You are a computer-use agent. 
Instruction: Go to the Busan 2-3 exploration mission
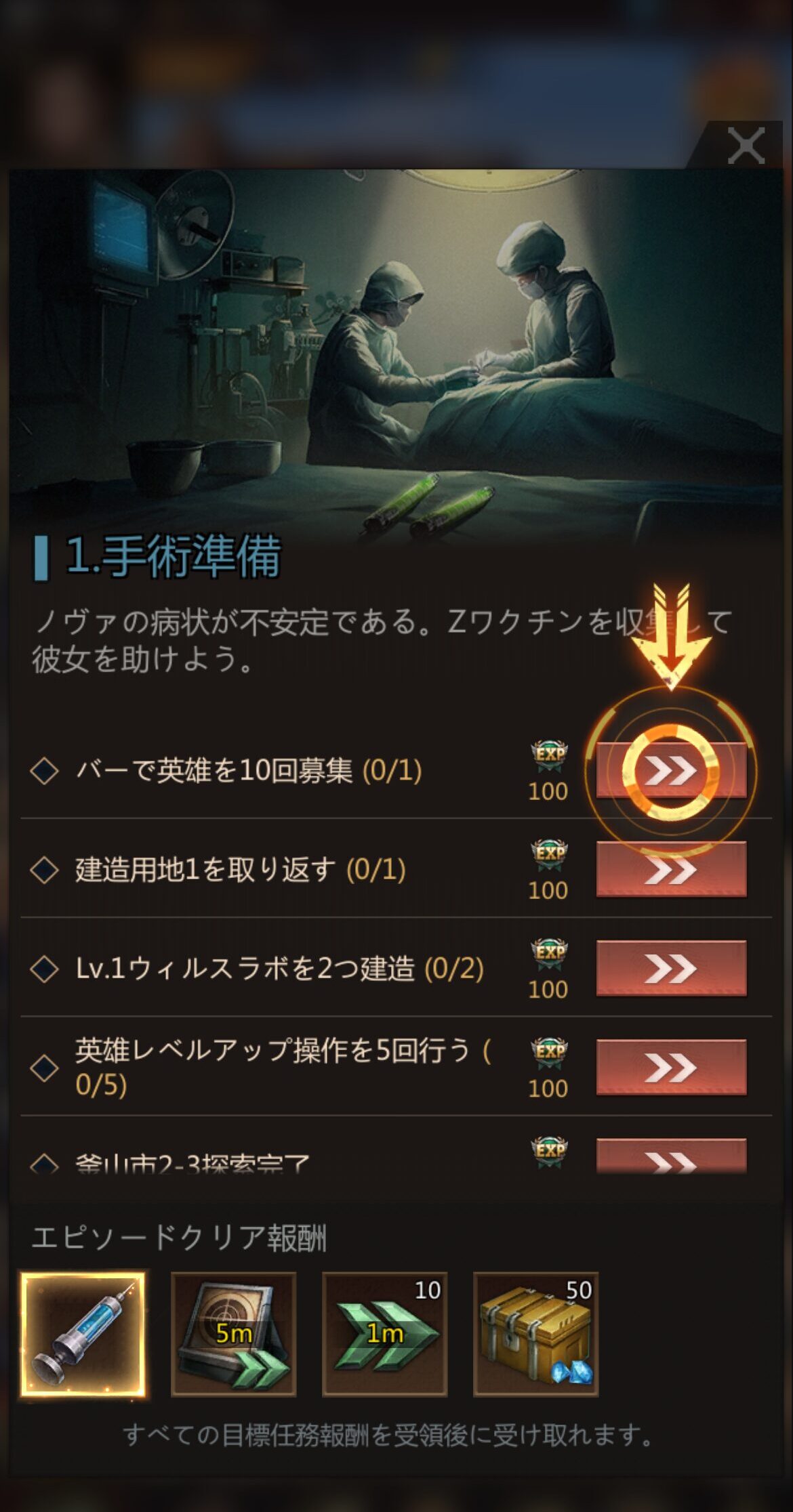[x=670, y=1157]
